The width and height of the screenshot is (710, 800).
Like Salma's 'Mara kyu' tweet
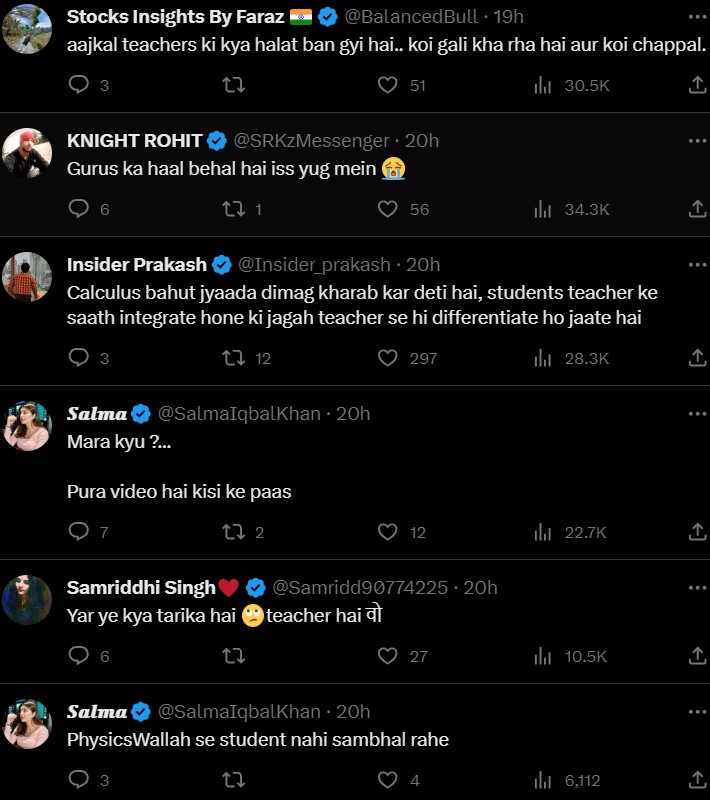click(x=388, y=532)
